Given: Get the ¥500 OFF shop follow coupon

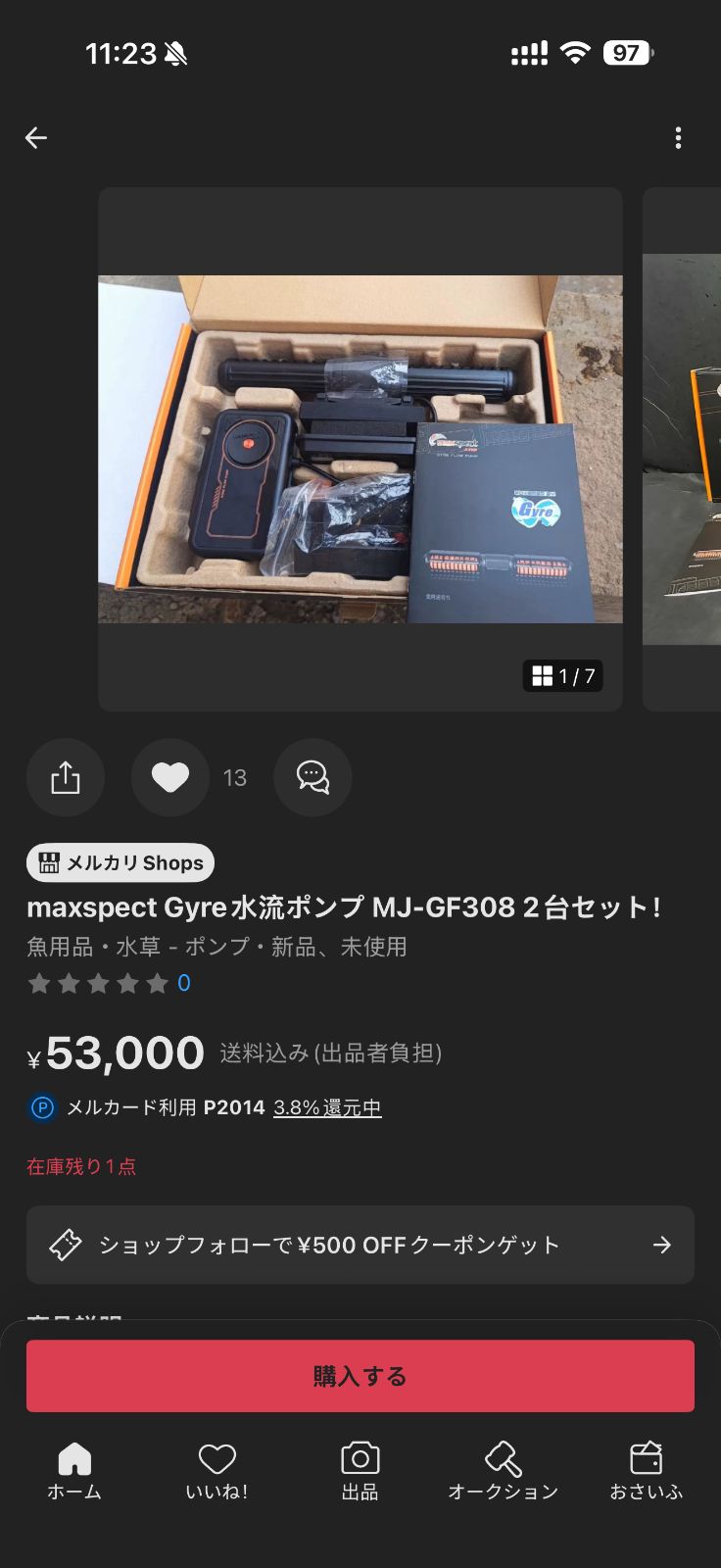Looking at the screenshot, I should click(360, 1245).
